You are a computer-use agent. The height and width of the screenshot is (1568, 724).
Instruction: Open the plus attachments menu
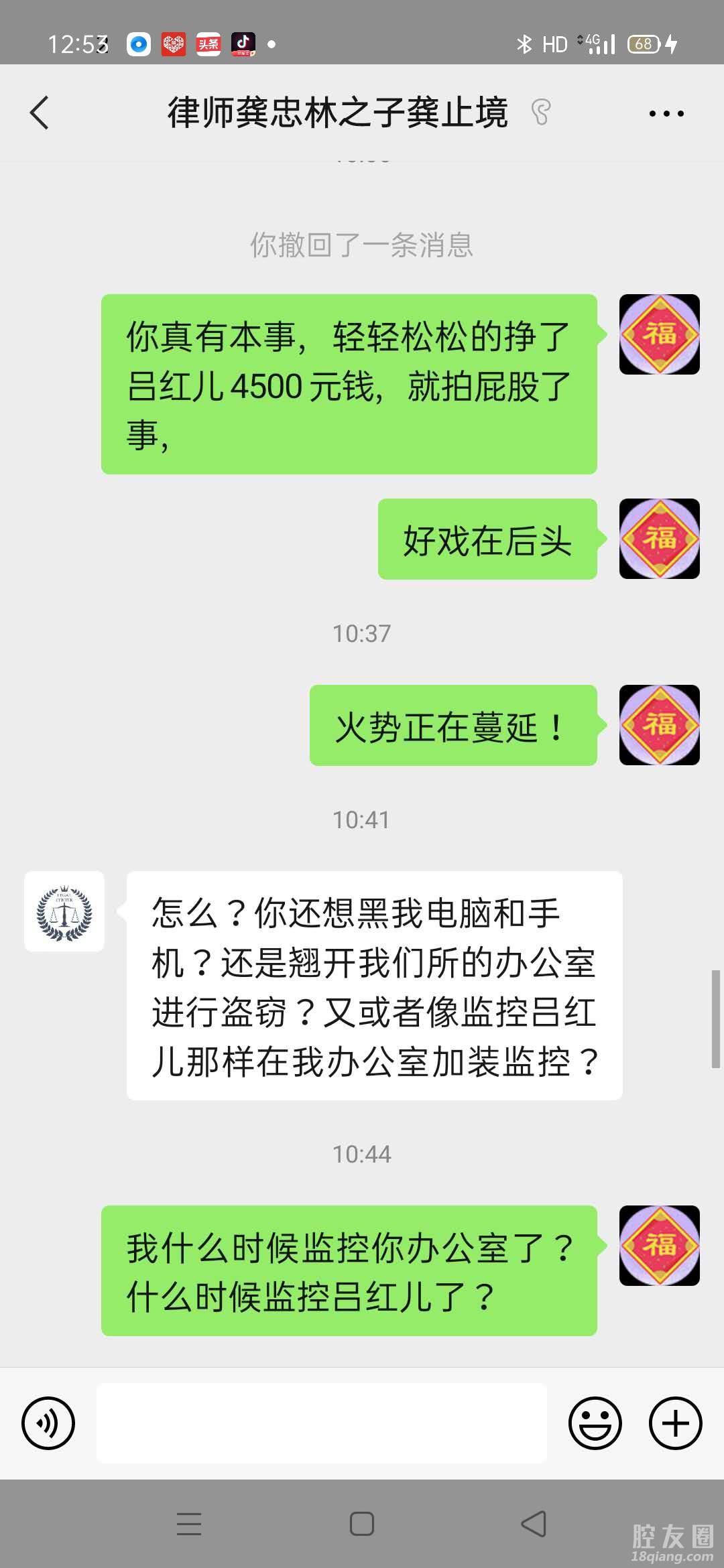675,1423
